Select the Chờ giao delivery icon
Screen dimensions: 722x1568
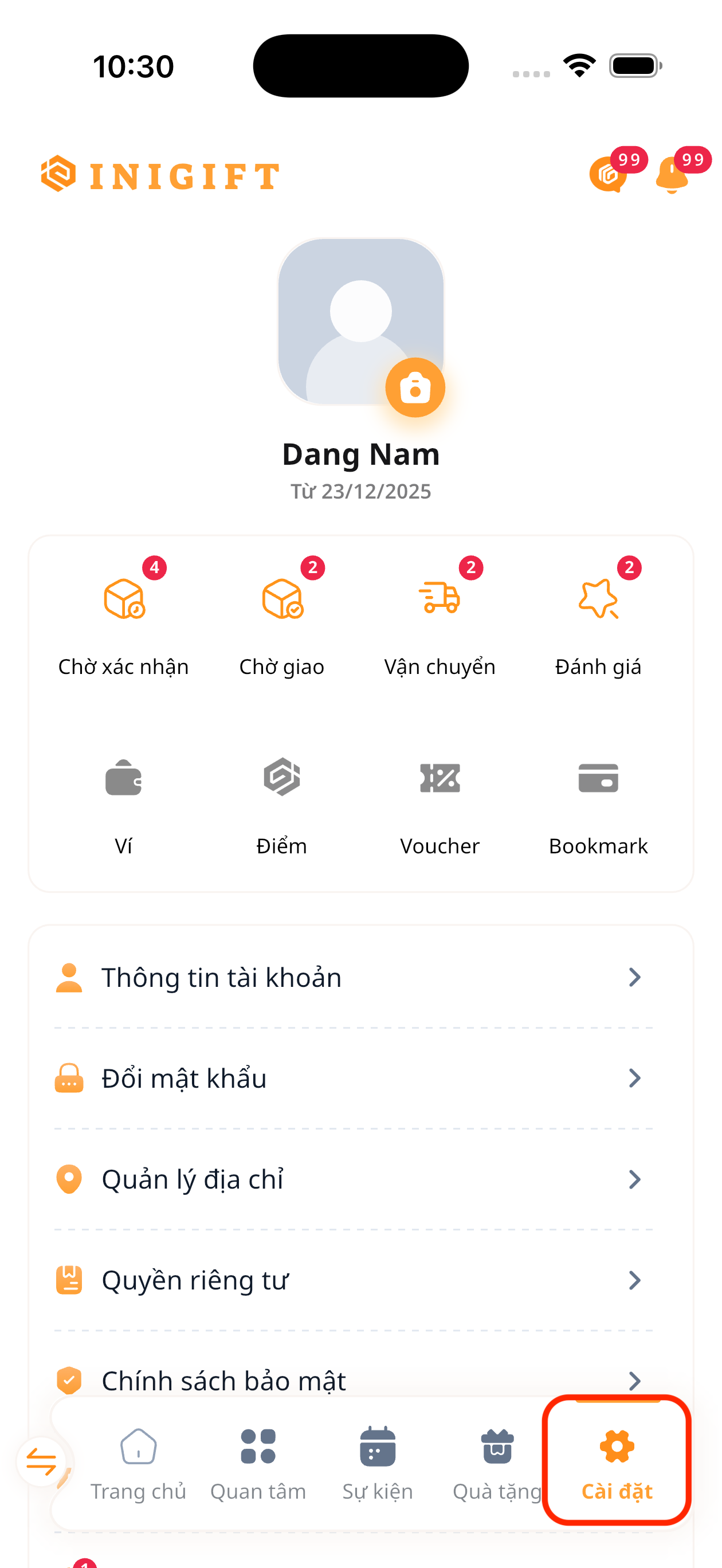282,599
